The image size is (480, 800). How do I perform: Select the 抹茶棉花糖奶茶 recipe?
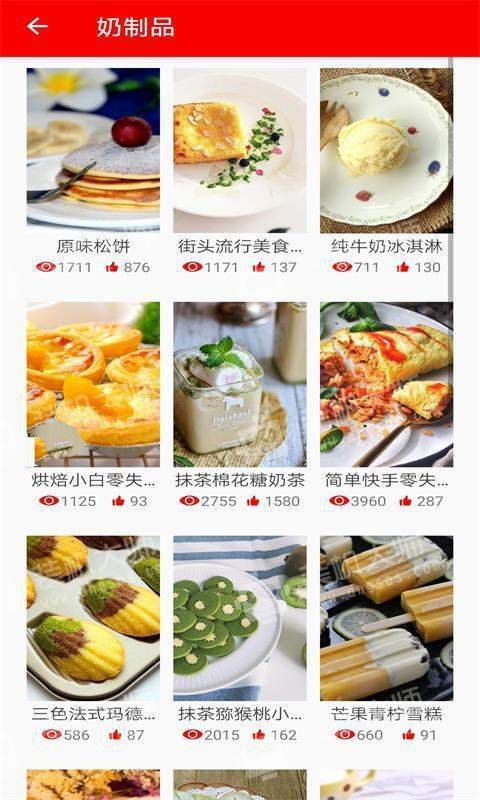240,406
